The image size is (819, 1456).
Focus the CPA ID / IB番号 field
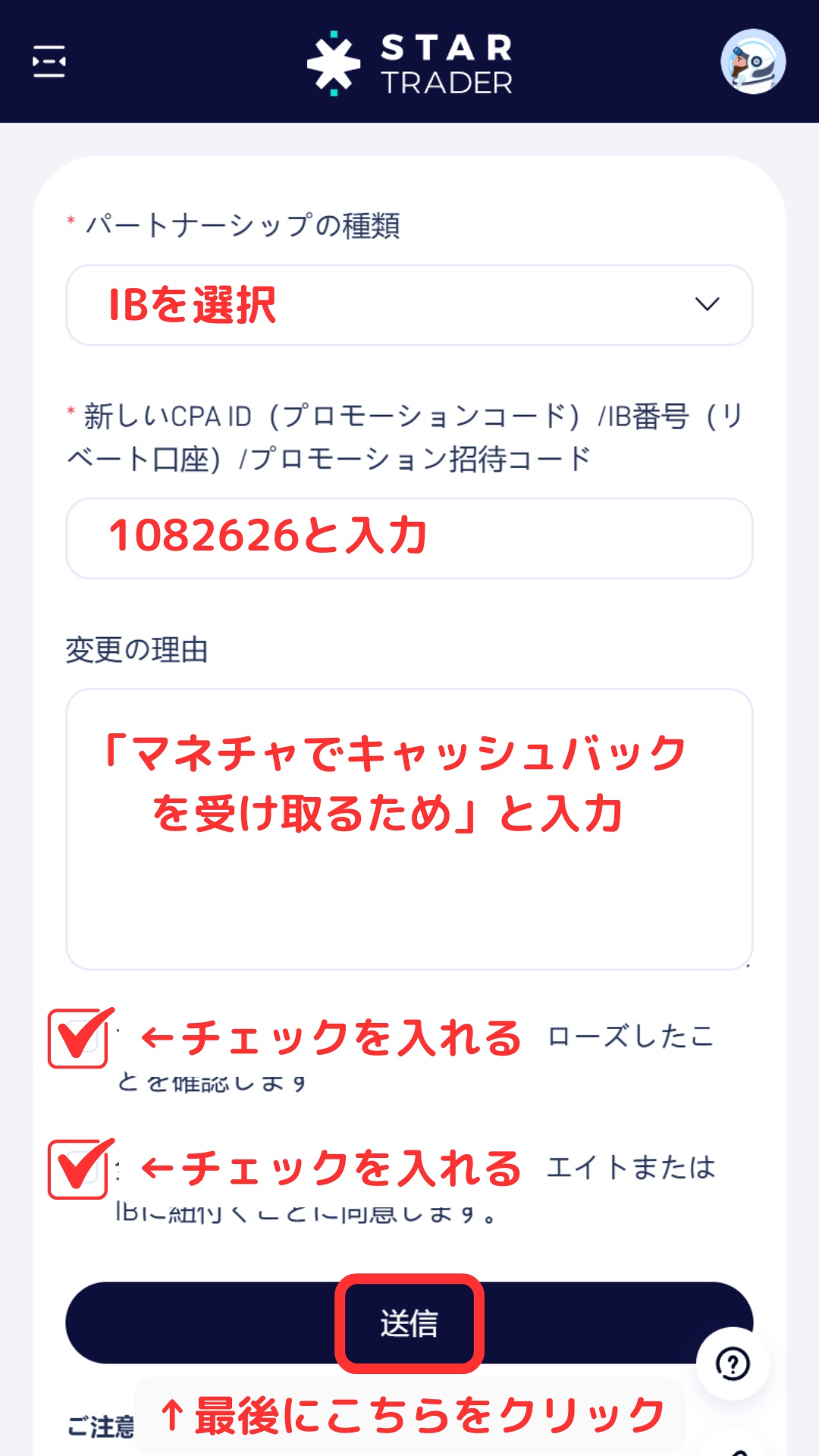(x=409, y=538)
